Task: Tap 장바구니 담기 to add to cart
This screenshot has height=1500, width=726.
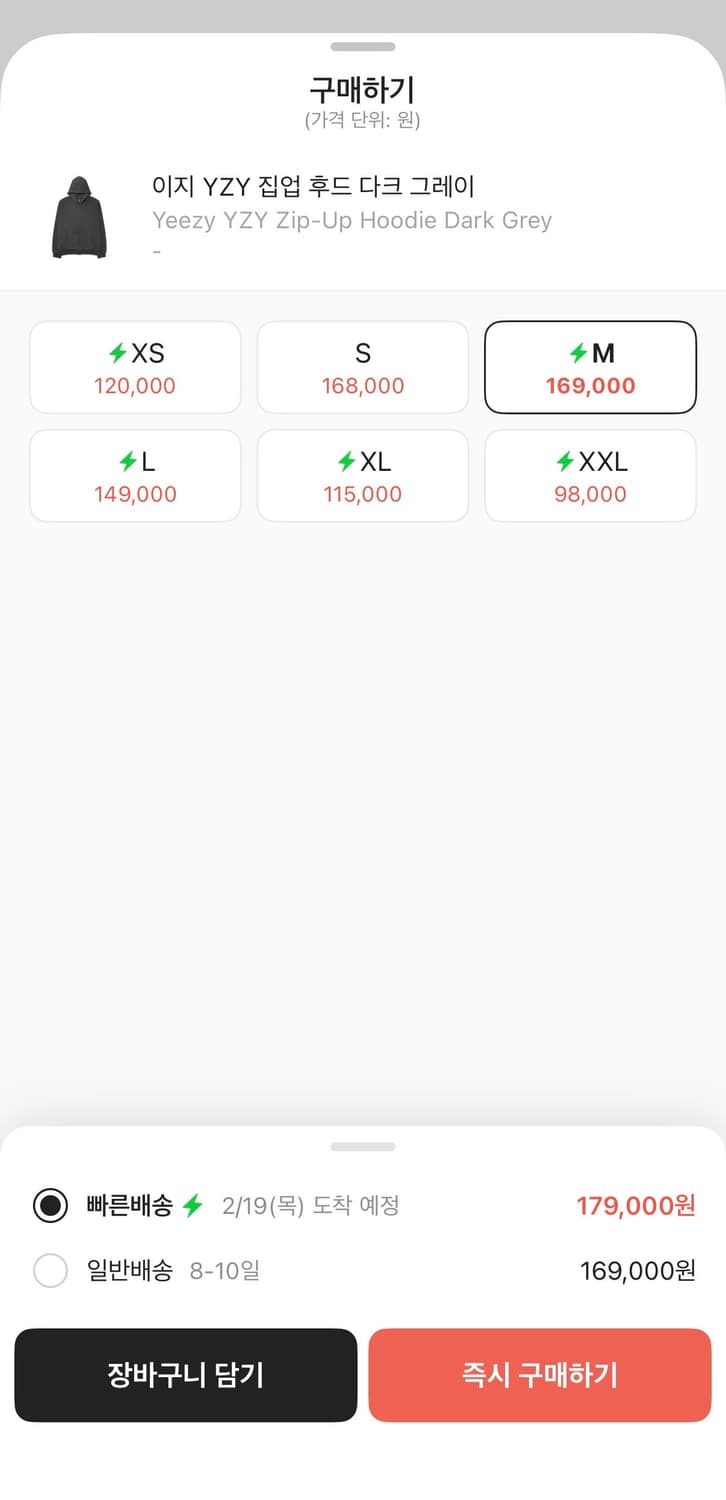Action: click(185, 1375)
